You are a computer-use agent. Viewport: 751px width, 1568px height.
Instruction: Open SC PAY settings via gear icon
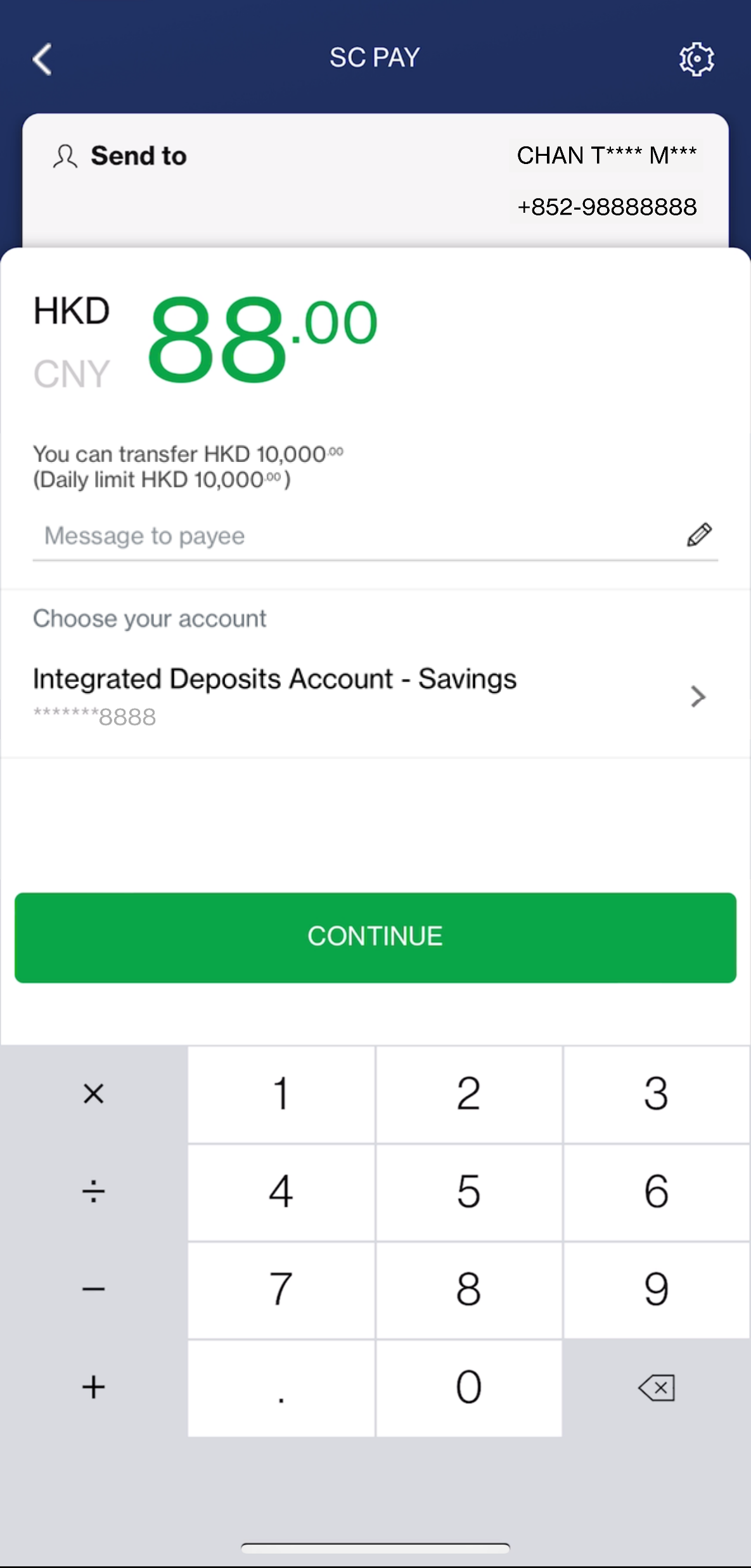point(696,59)
